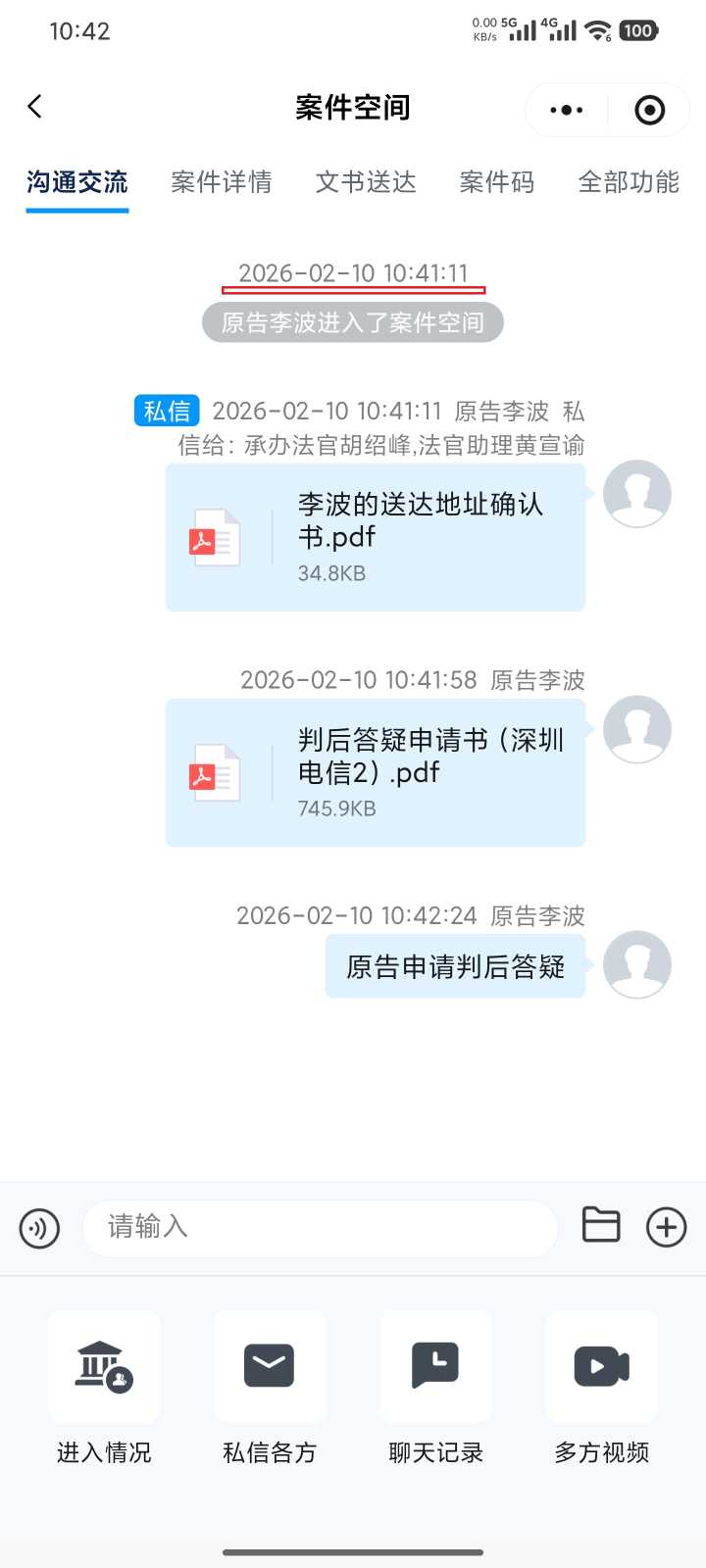
Task: Tap the back arrow to leave 案件空间
Action: click(35, 106)
